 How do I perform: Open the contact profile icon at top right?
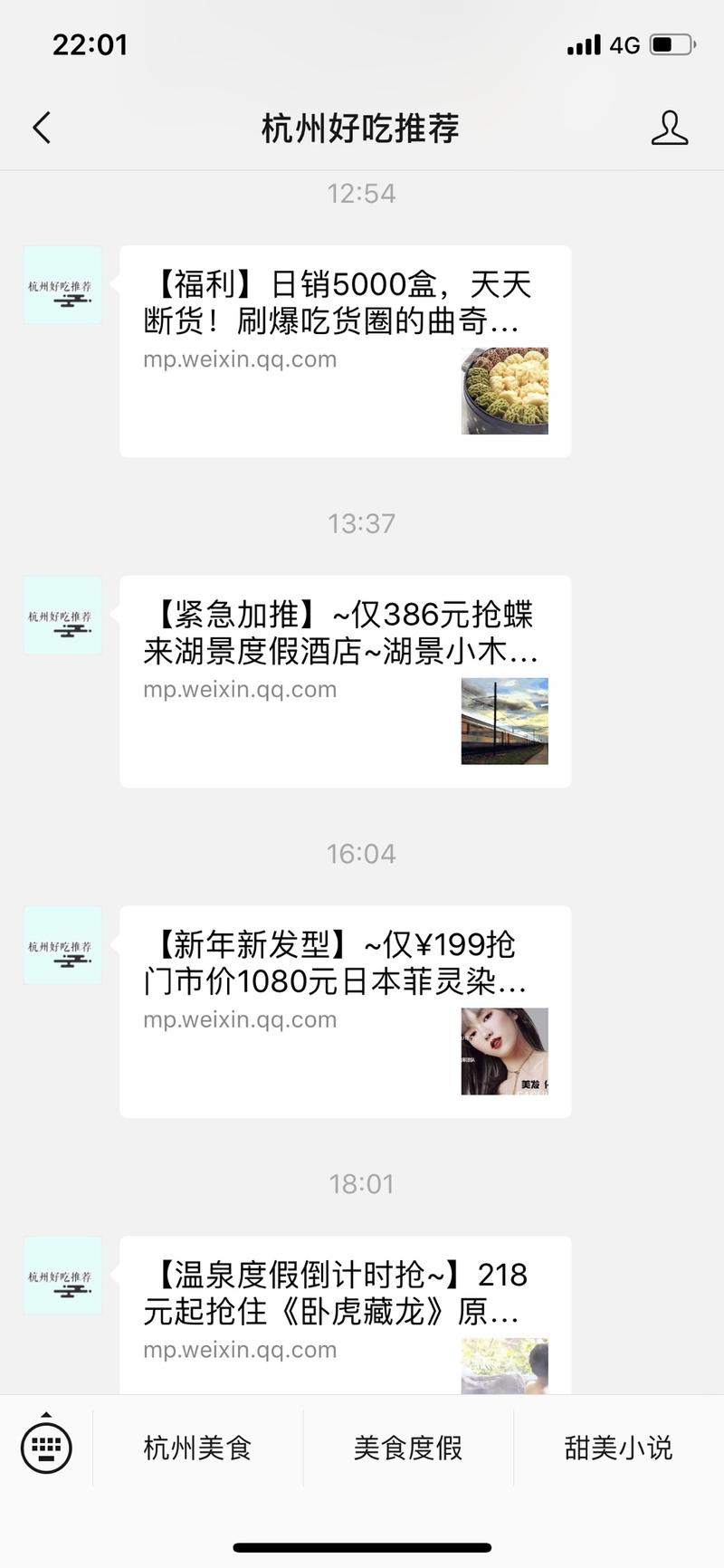click(671, 128)
